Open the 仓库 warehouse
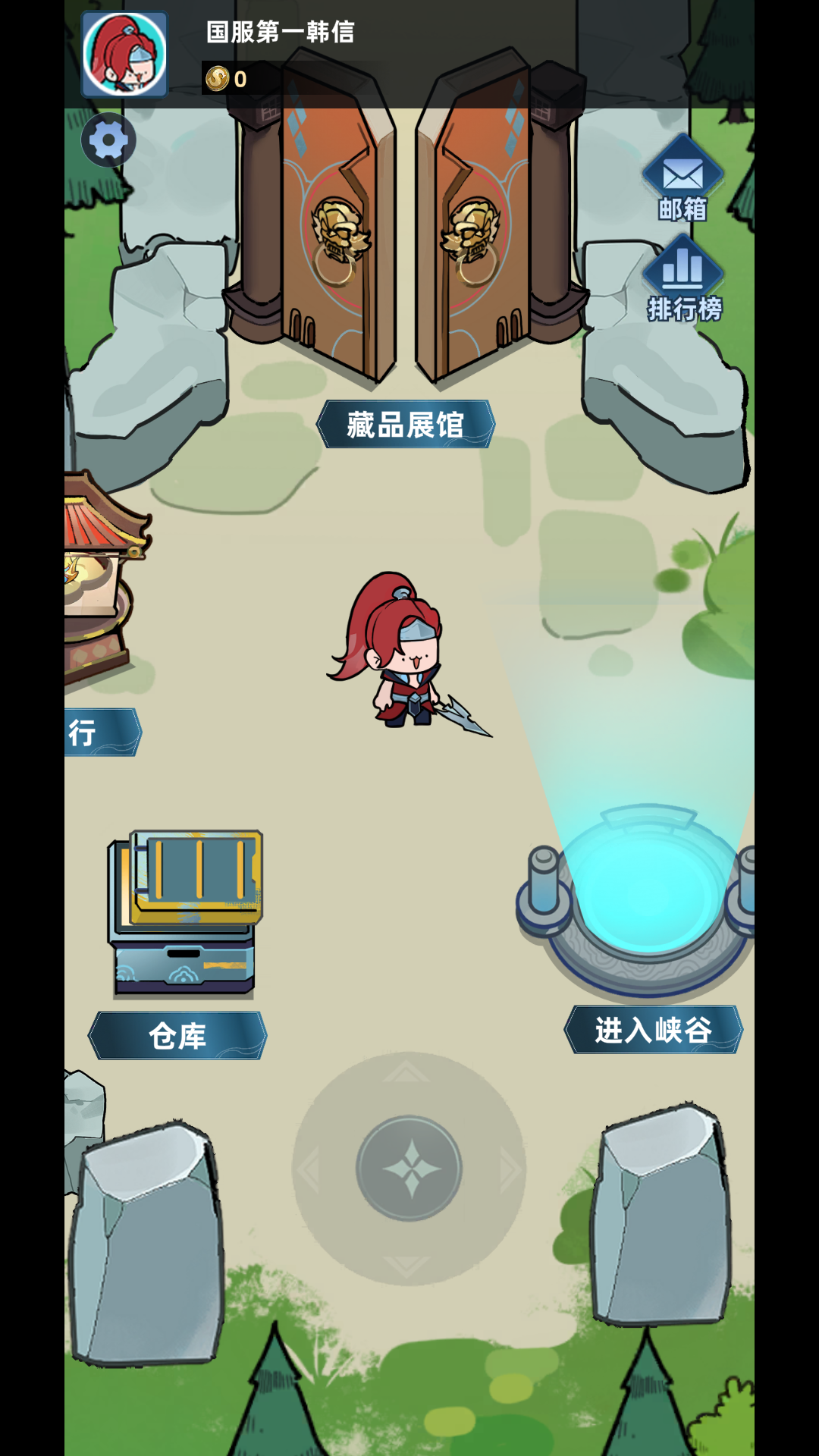This screenshot has width=819, height=1456. pyautogui.click(x=177, y=1035)
